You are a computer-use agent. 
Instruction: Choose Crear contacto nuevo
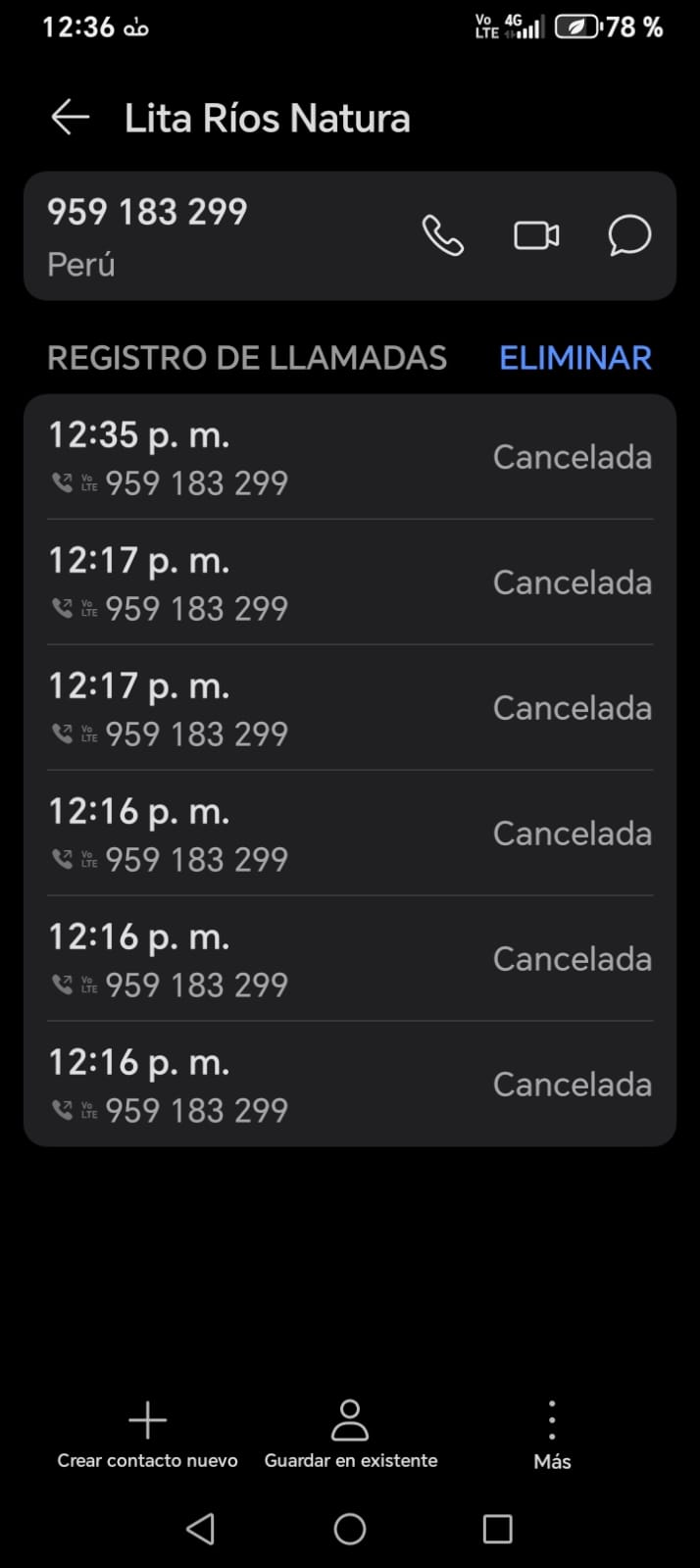[147, 1434]
